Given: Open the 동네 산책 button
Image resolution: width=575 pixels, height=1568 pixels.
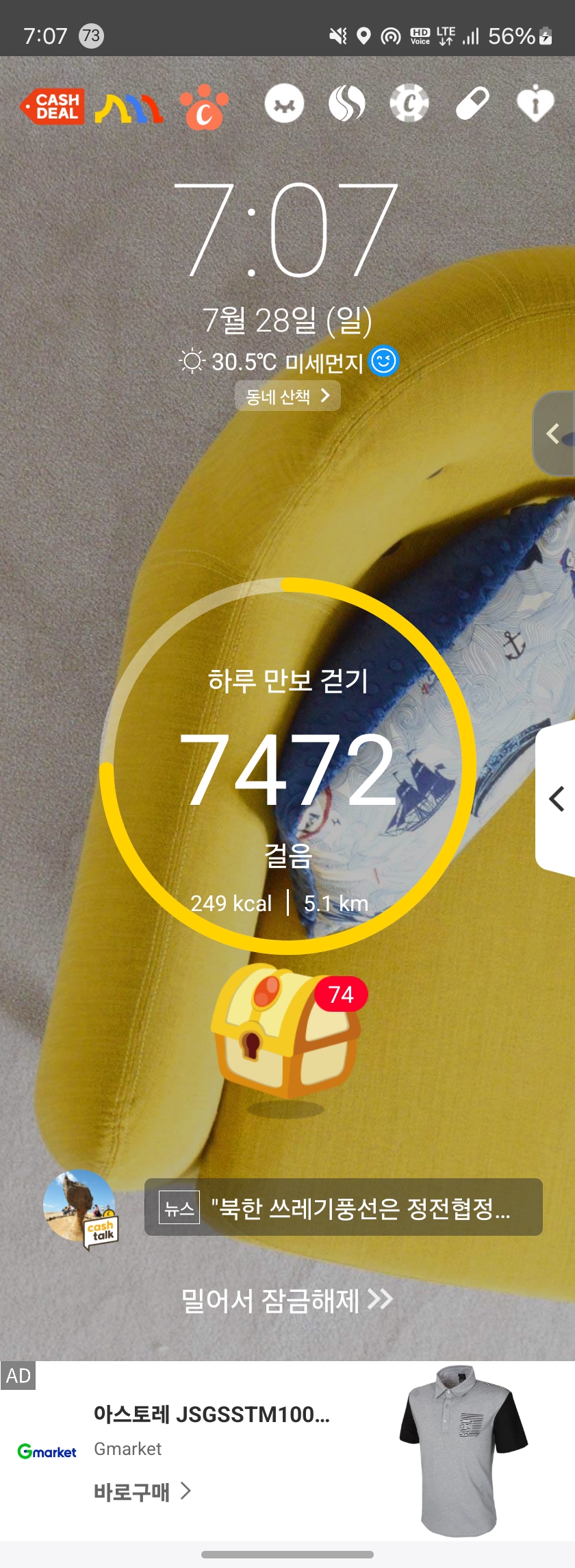Looking at the screenshot, I should (x=287, y=396).
